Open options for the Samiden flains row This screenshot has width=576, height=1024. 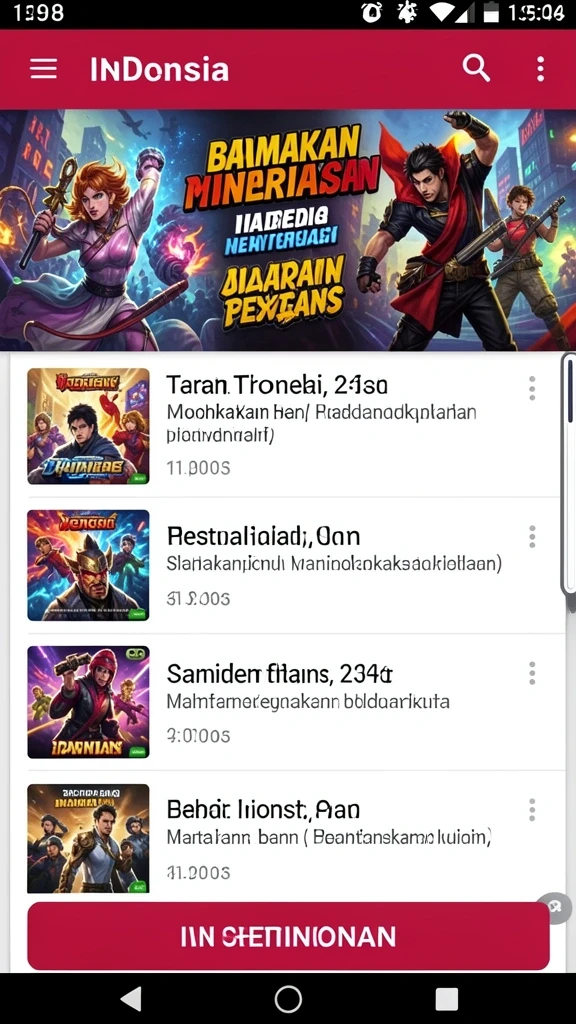coord(532,673)
